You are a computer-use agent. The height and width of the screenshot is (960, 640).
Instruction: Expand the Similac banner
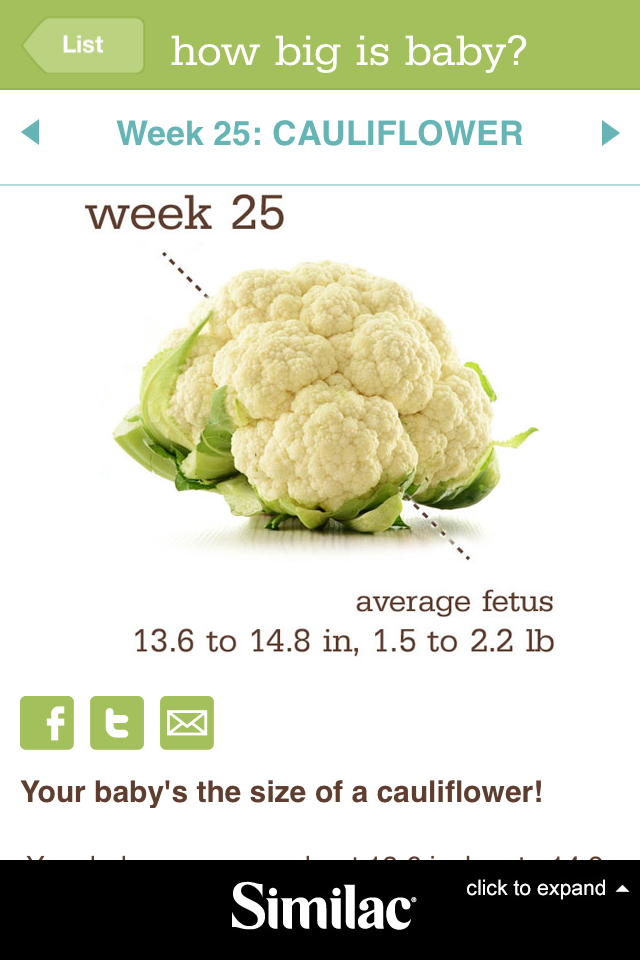[x=548, y=888]
